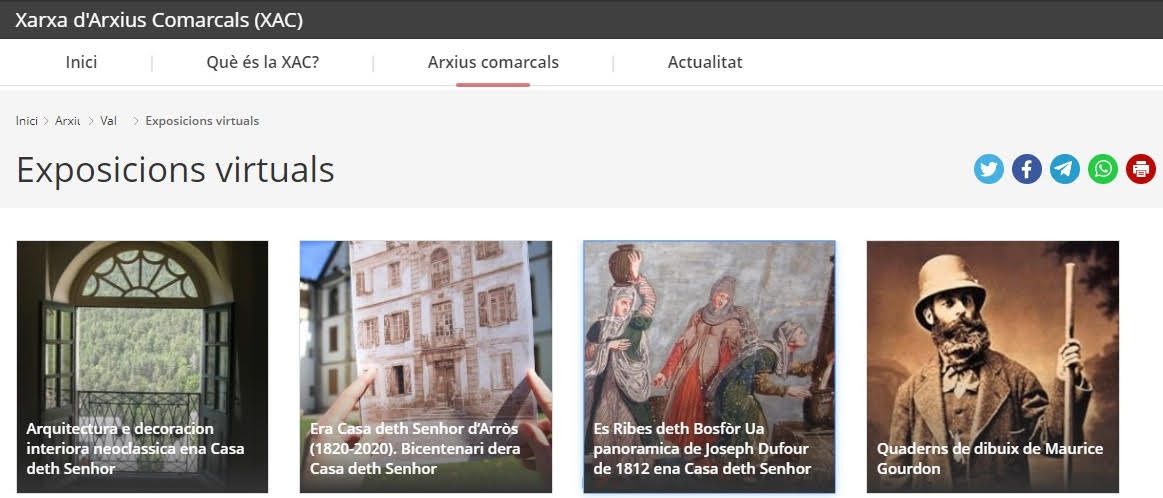Open Es Ribes deth Bosfòr exhibition
This screenshot has height=498, width=1163.
click(709, 366)
